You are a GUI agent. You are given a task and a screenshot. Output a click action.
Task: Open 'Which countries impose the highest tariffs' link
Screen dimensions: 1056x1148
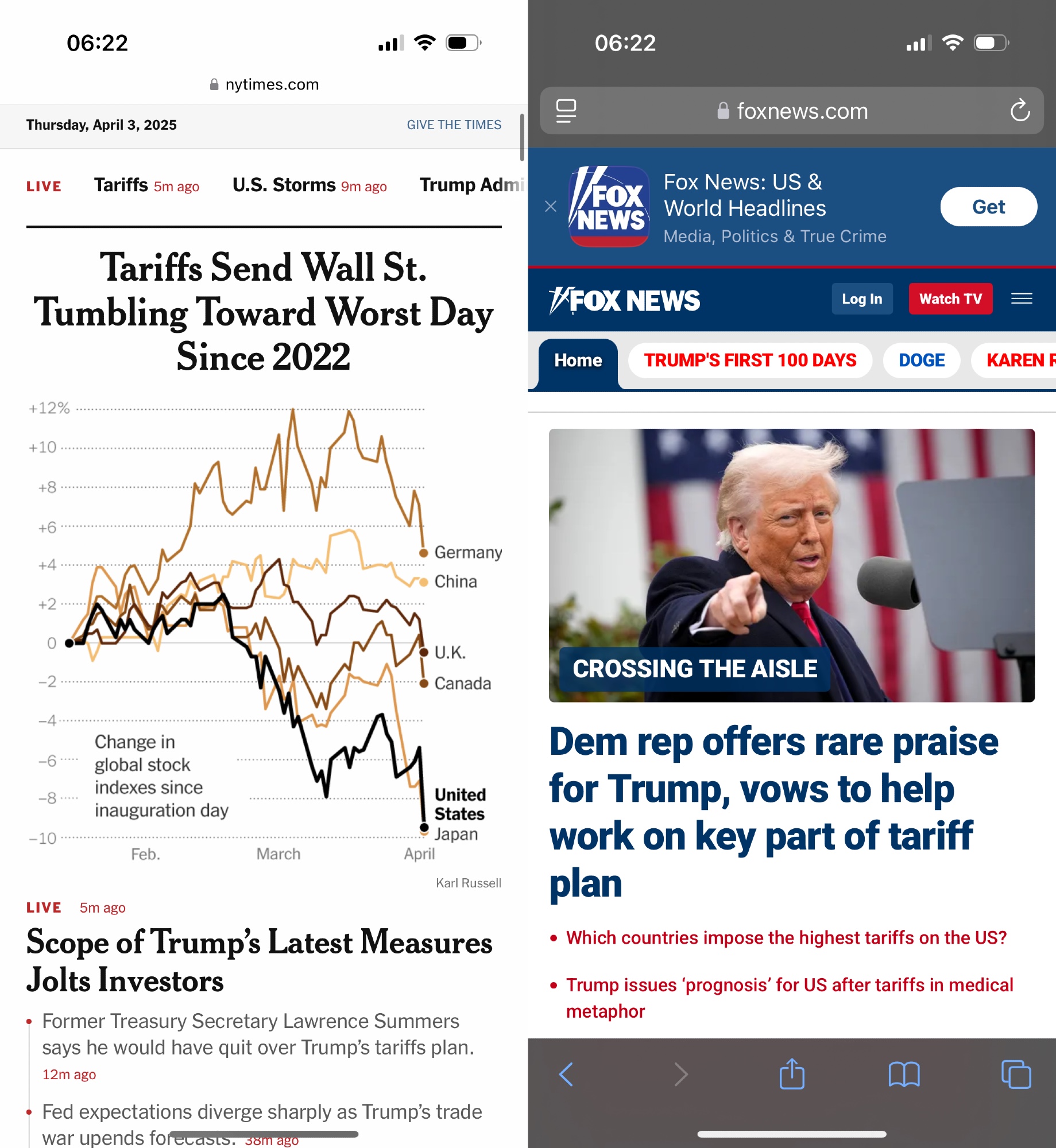pos(786,938)
